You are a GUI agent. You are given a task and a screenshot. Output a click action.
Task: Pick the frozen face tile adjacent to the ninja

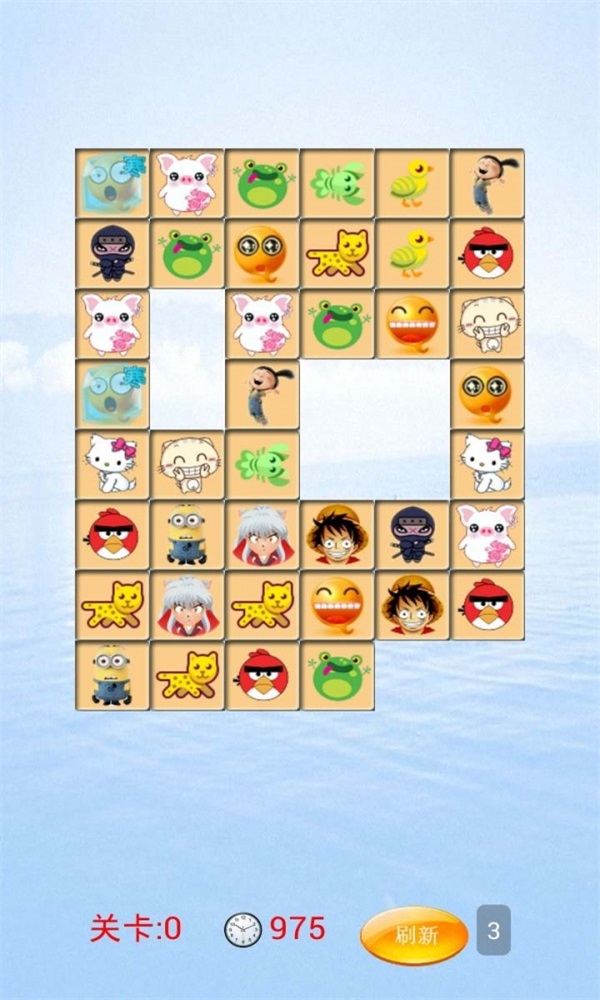pos(112,183)
